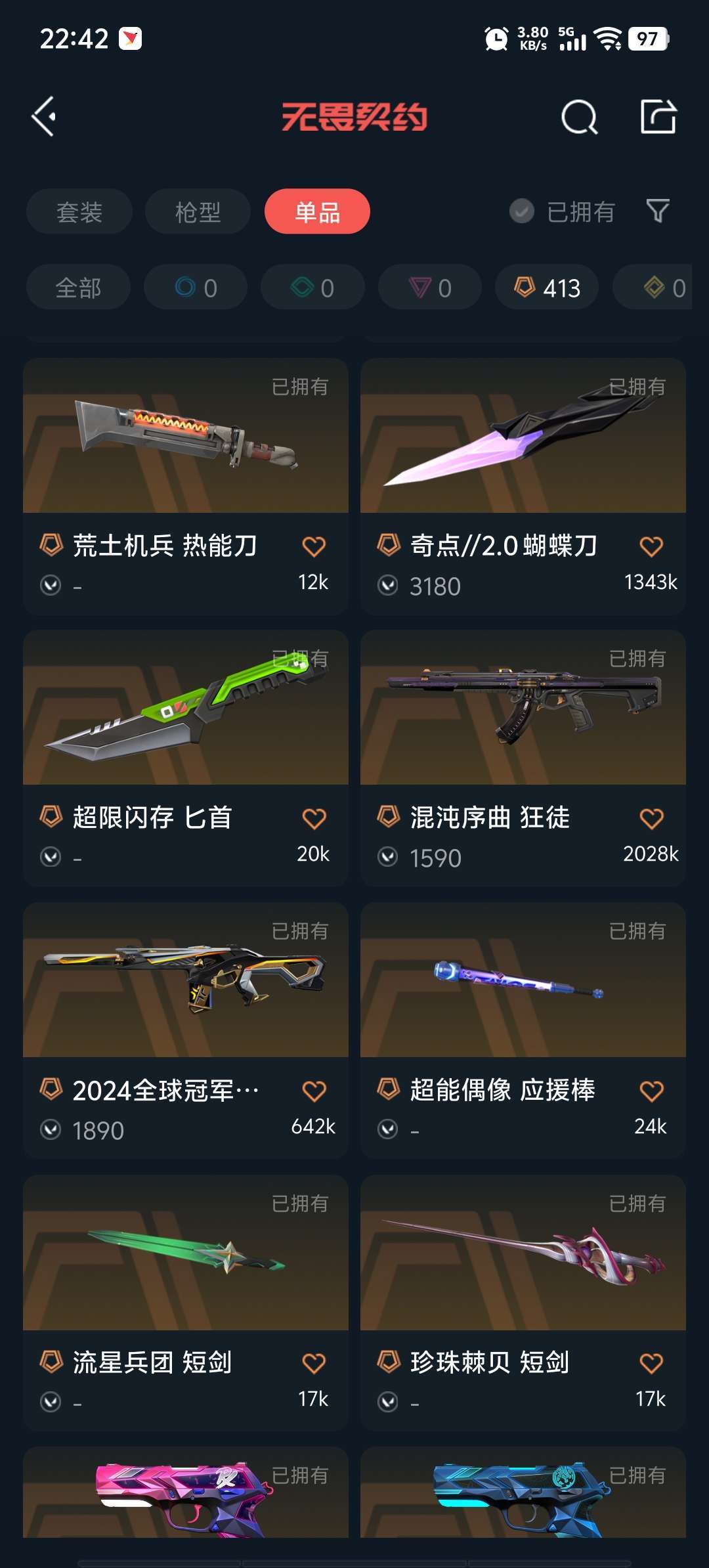This screenshot has height=1568, width=709.
Task: Switch to the 套装 tab
Action: [x=79, y=211]
